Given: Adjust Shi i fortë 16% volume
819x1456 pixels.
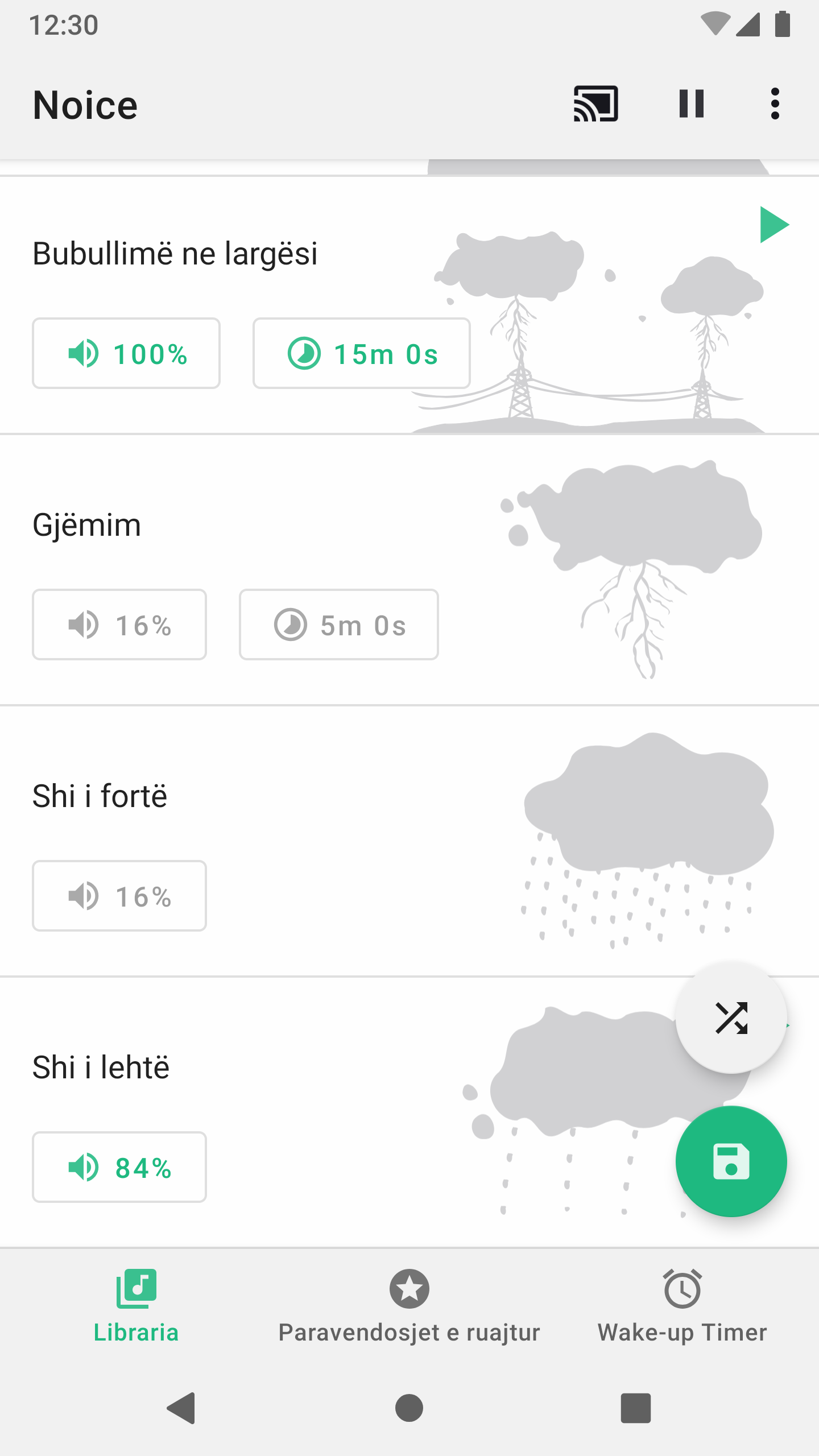Looking at the screenshot, I should (x=119, y=896).
